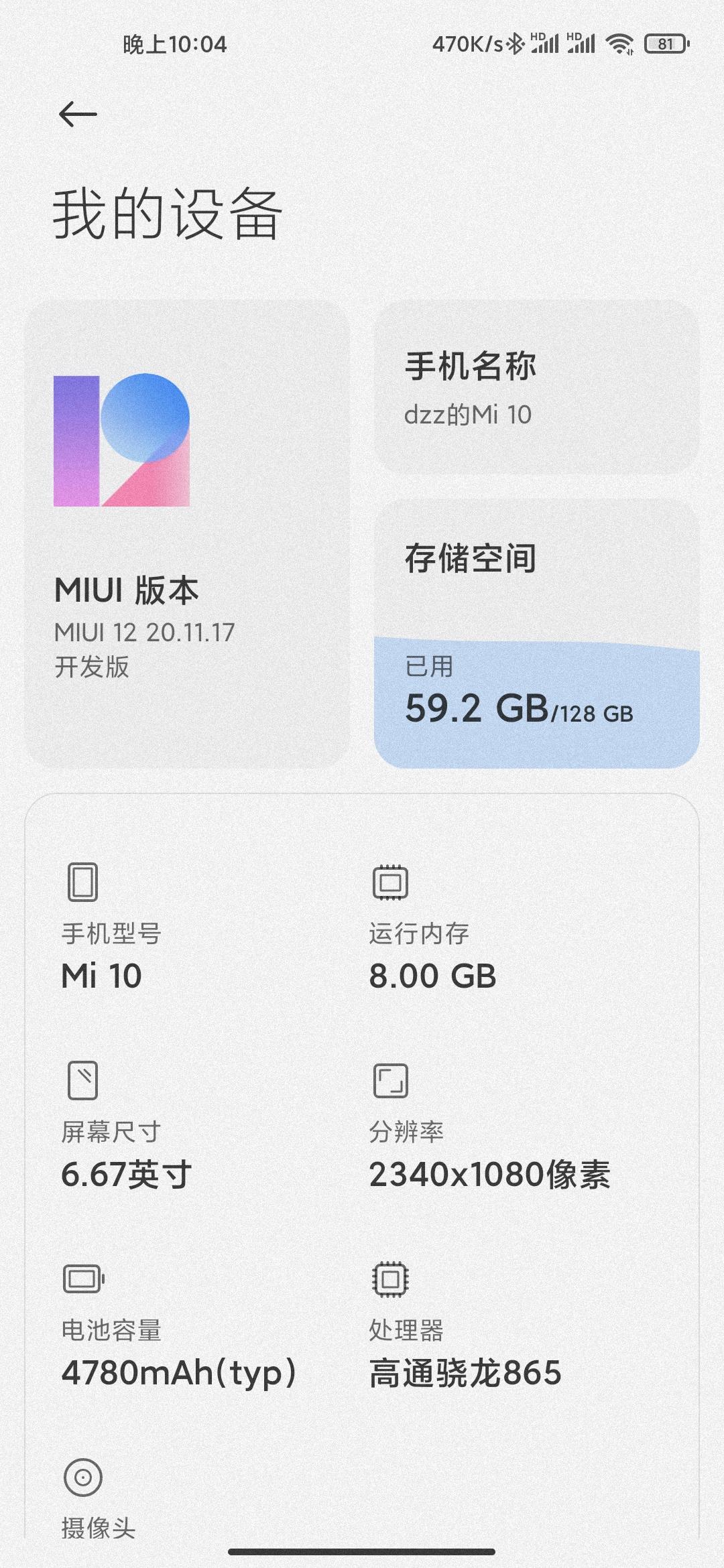This screenshot has height=1568, width=724.
Task: Tap the CPU chip icon above 运行内存
Action: pyautogui.click(x=391, y=883)
